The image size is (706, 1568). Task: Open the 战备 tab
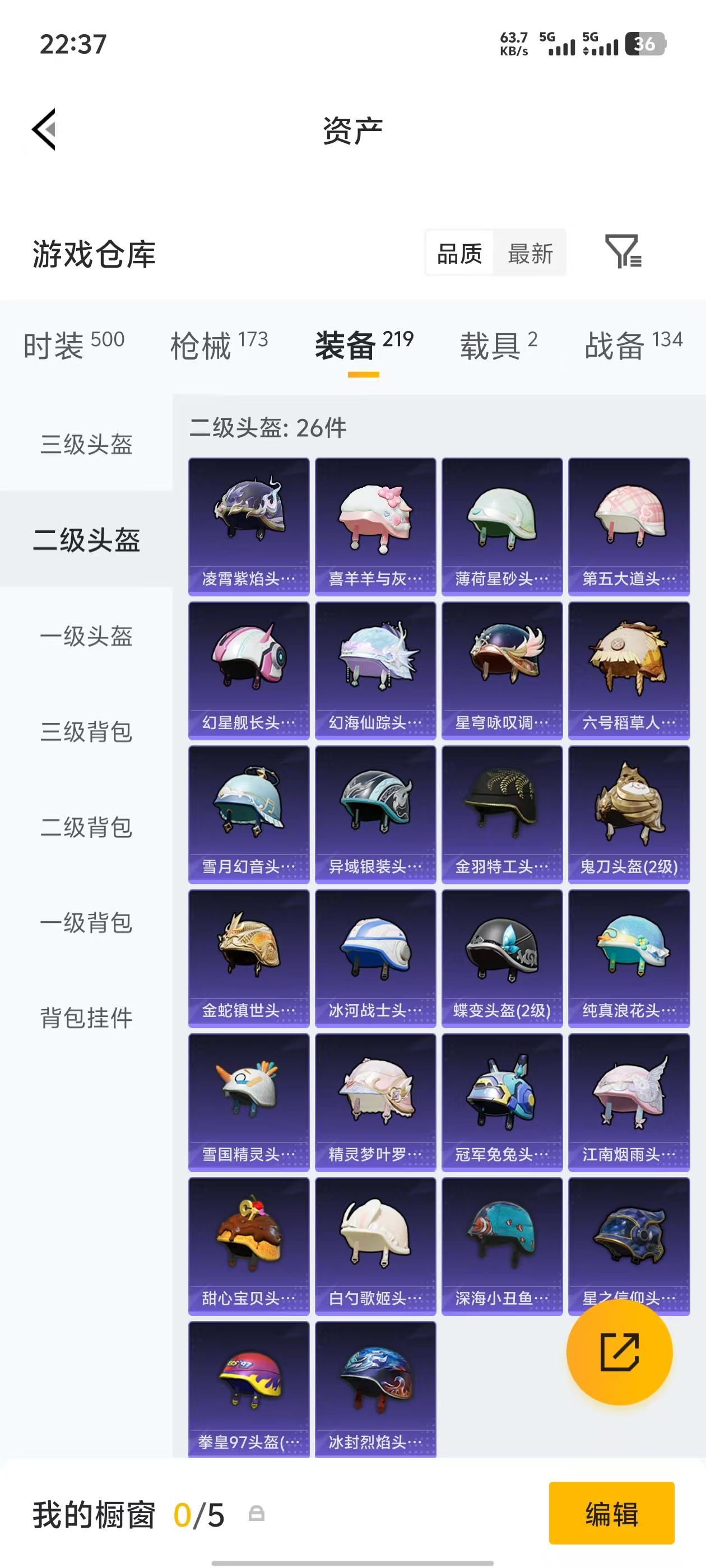point(616,344)
